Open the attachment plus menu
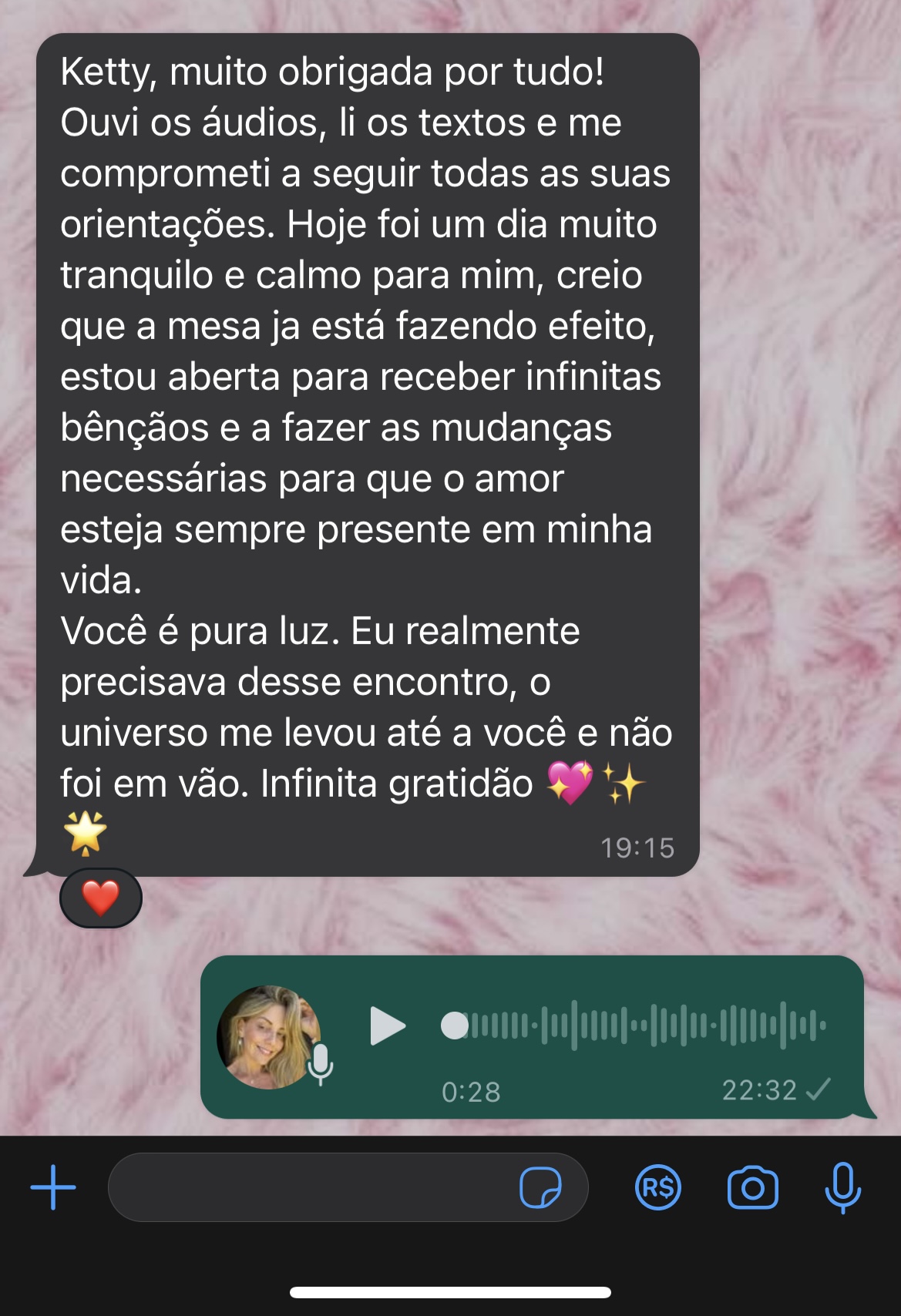 (53, 1187)
